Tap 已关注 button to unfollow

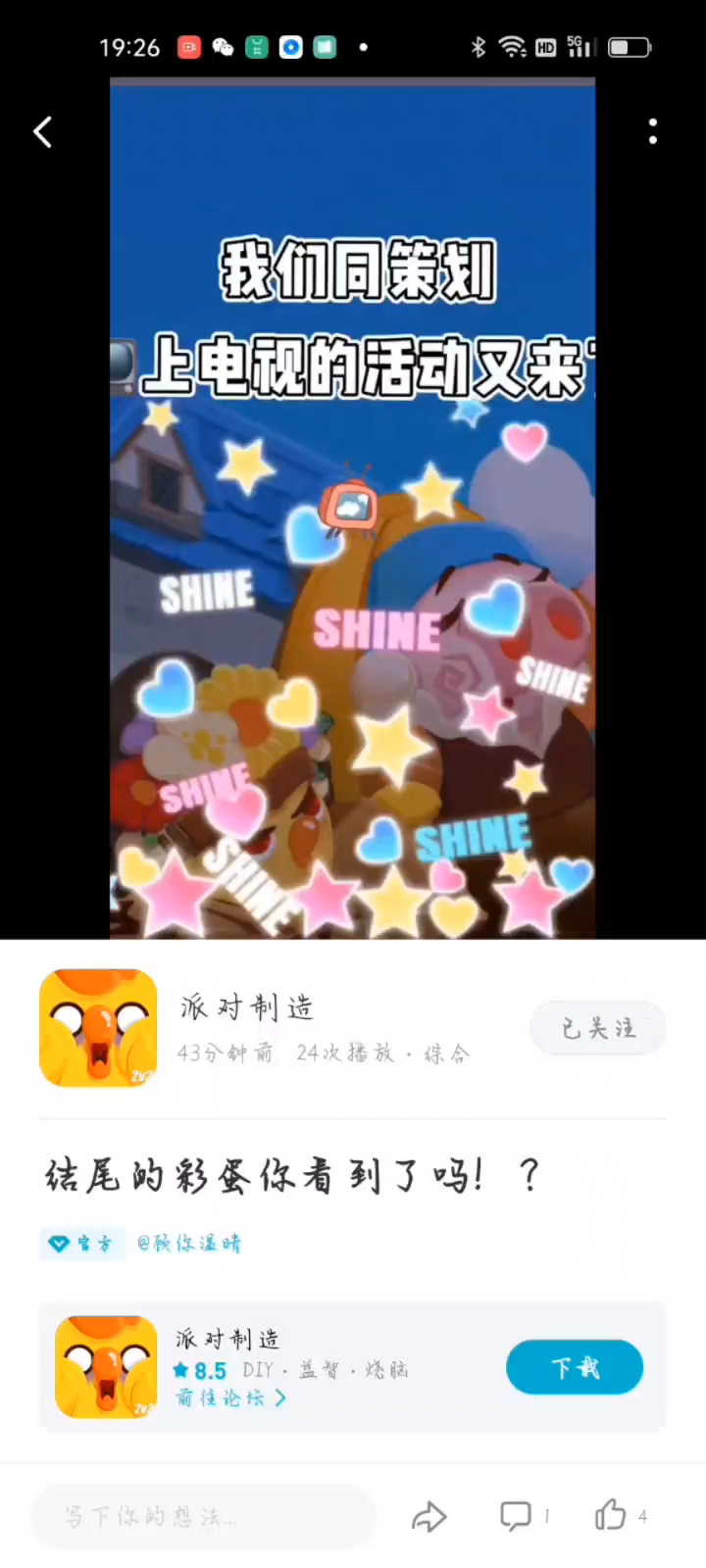point(598,1028)
